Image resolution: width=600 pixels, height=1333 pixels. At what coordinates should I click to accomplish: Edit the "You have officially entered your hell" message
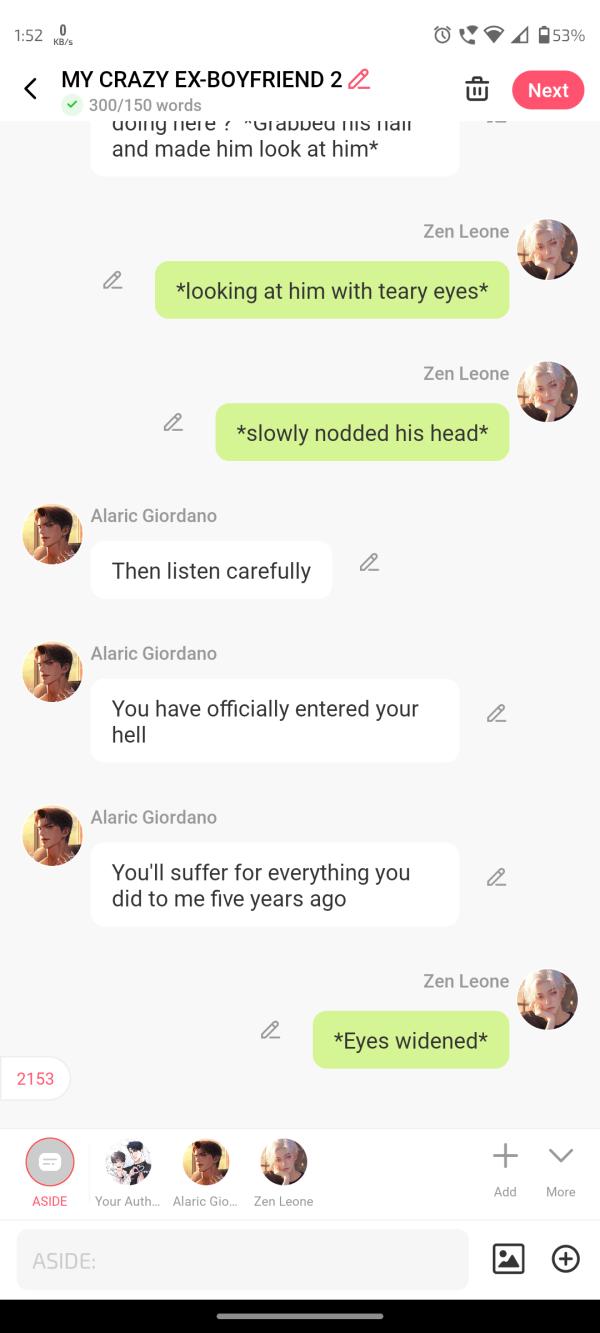tap(496, 713)
